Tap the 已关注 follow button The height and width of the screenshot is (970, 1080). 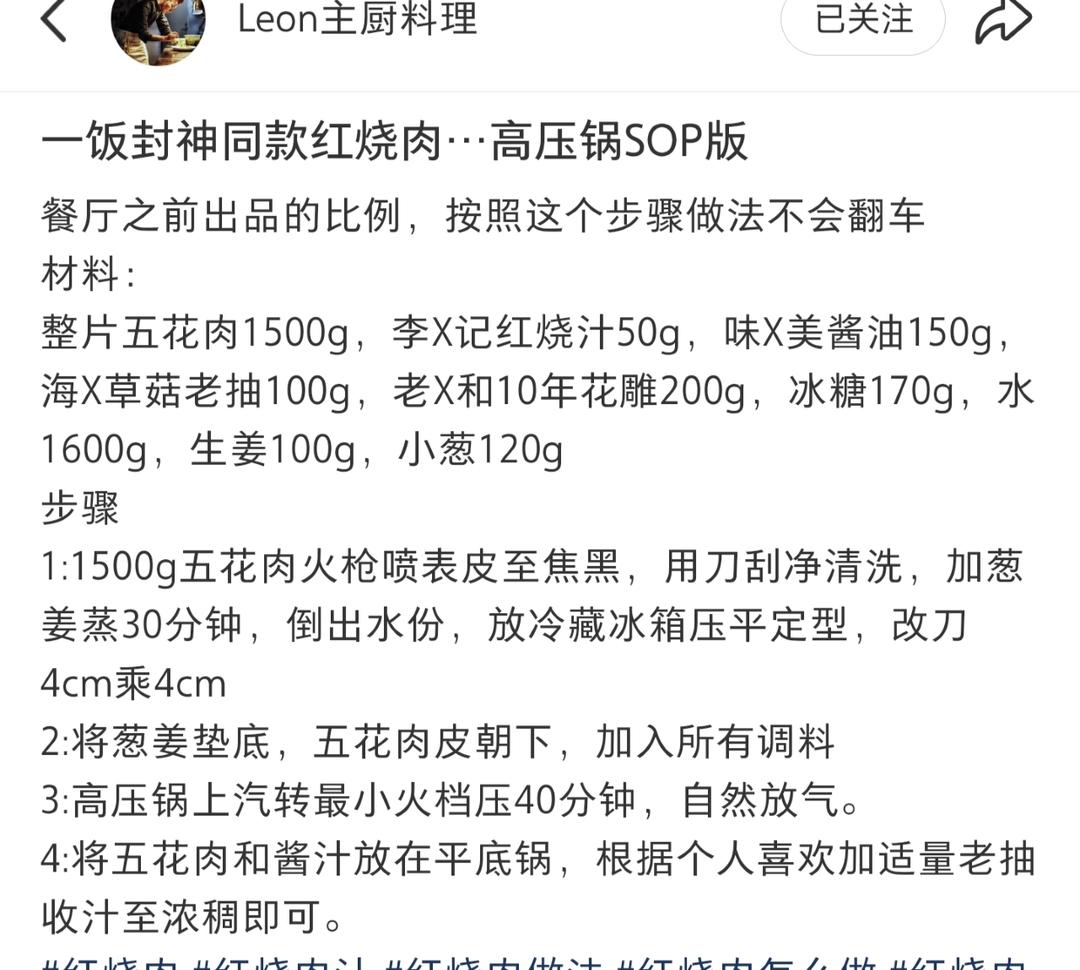coord(863,21)
